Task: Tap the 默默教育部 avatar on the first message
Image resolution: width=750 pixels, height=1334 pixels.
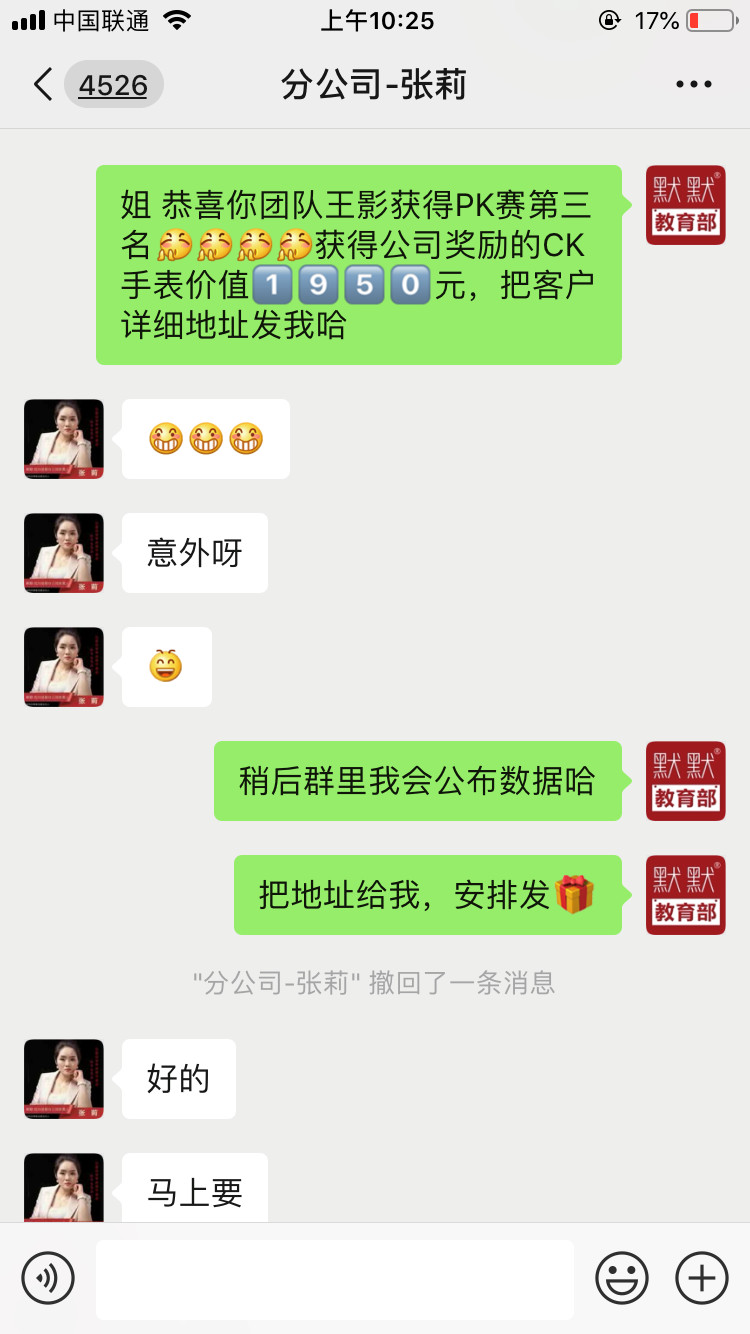Action: 685,205
